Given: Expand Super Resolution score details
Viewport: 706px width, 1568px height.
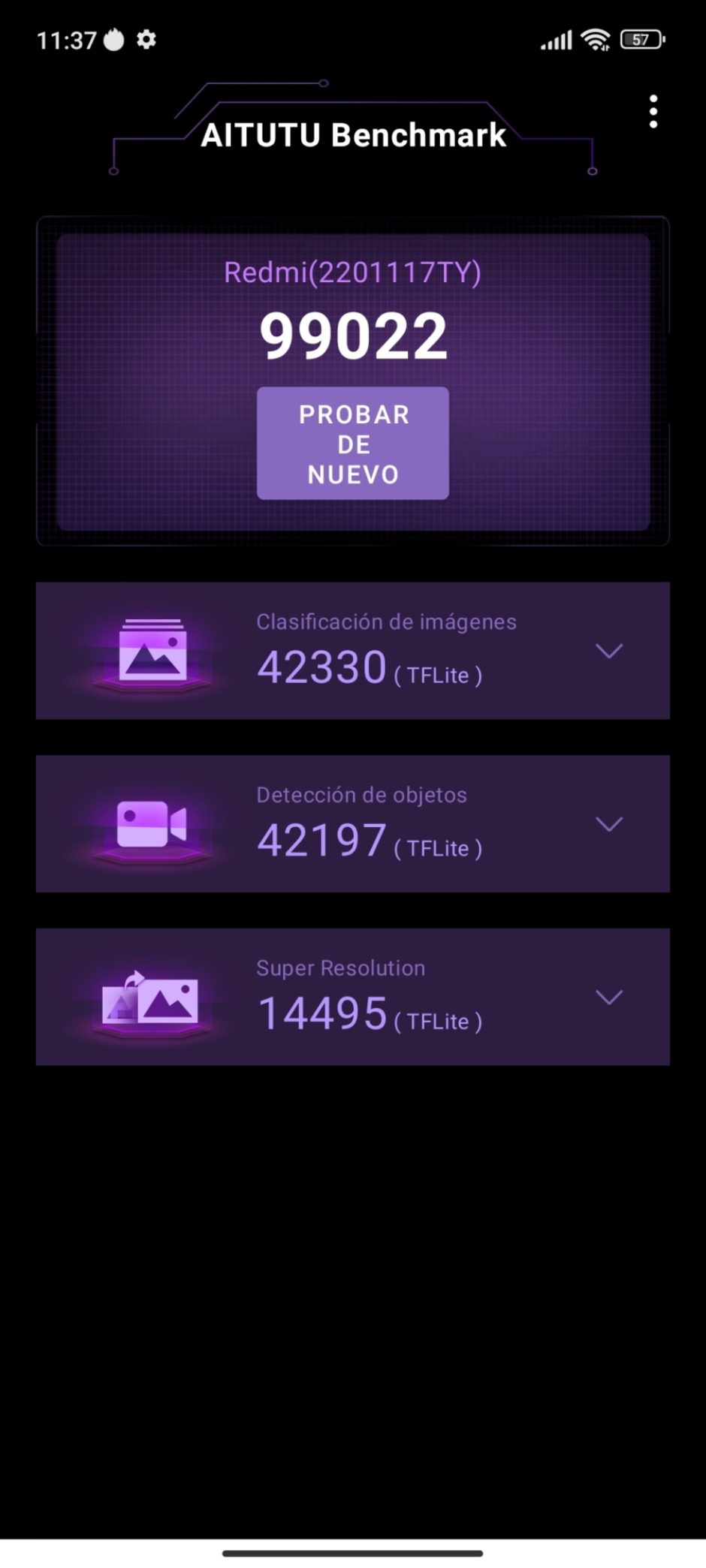Looking at the screenshot, I should [609, 997].
